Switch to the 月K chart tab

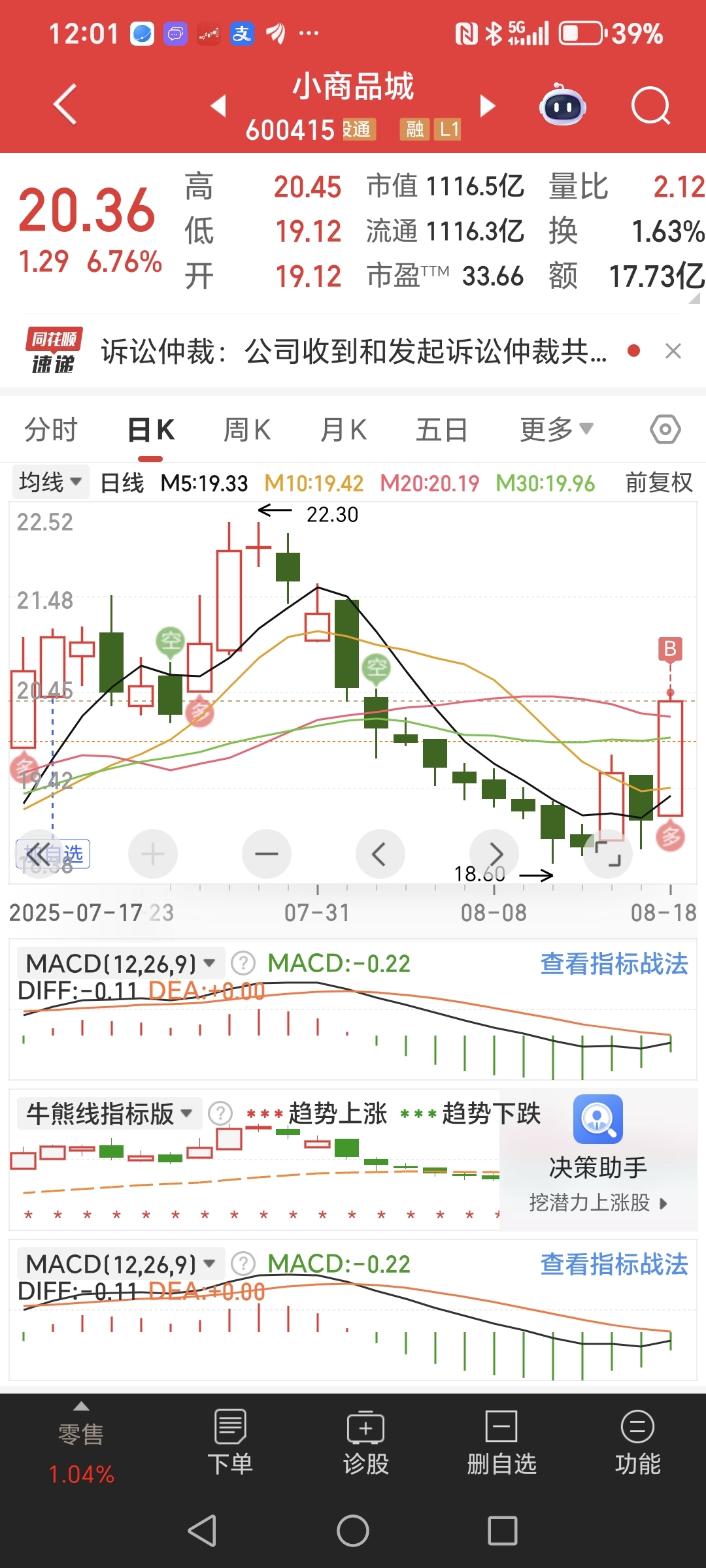click(344, 430)
